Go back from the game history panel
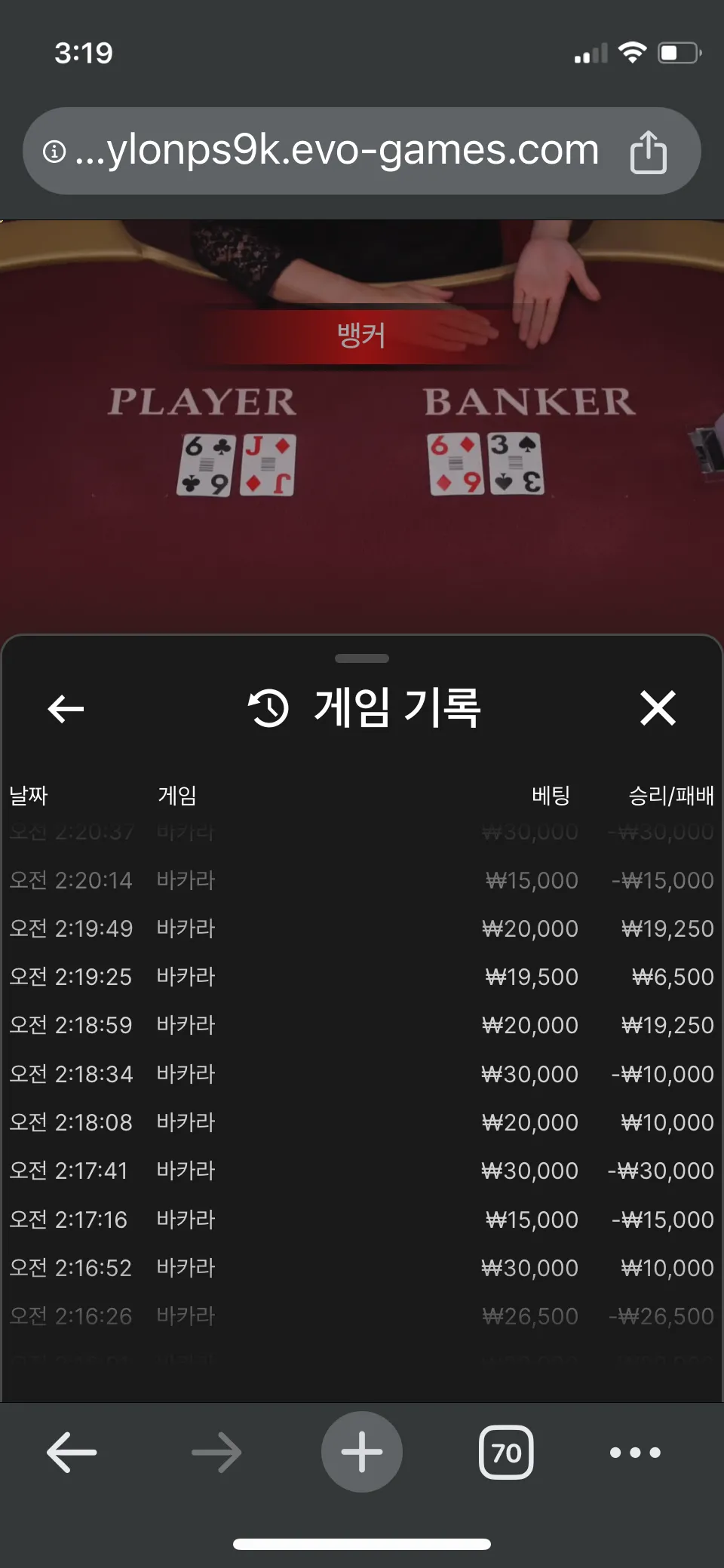This screenshot has width=724, height=1568. (x=66, y=709)
